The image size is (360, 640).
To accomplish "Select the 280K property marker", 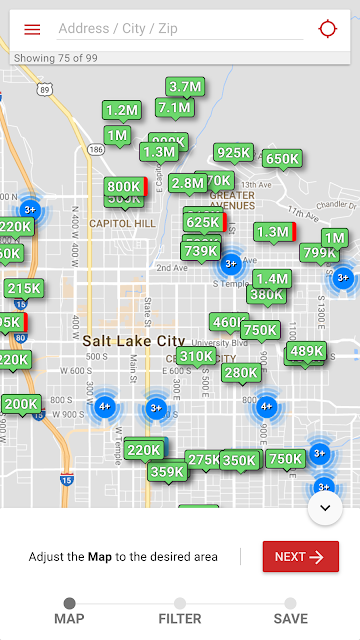I will click(x=242, y=373).
